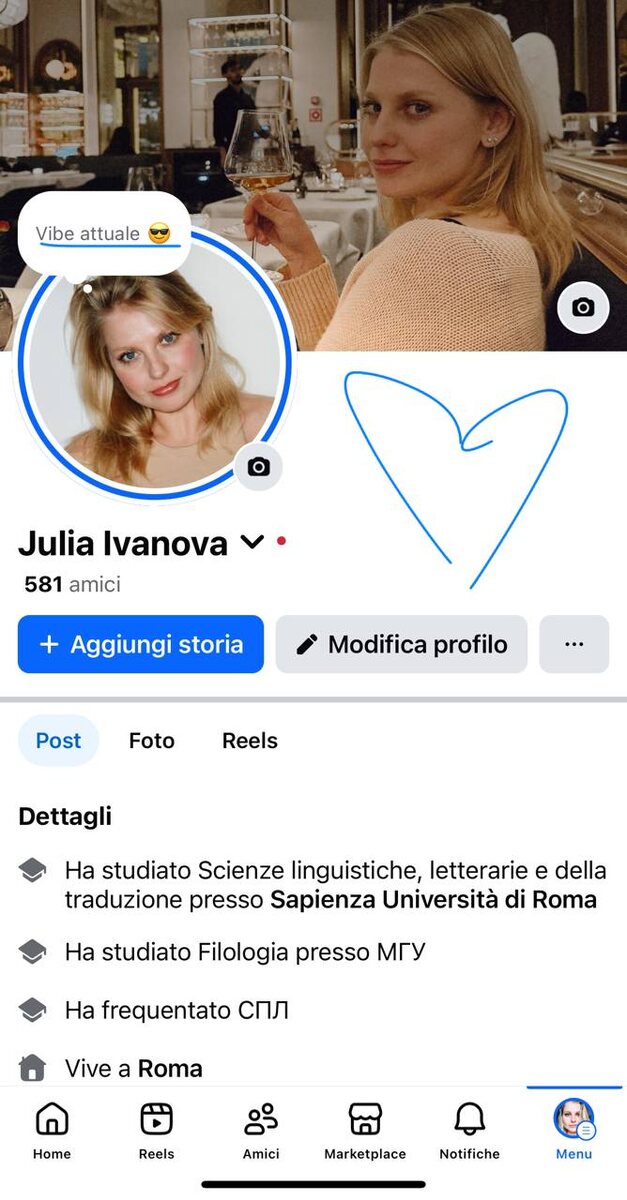Open the Roma city link
Viewport: 627px width, 1200px height.
(170, 1068)
